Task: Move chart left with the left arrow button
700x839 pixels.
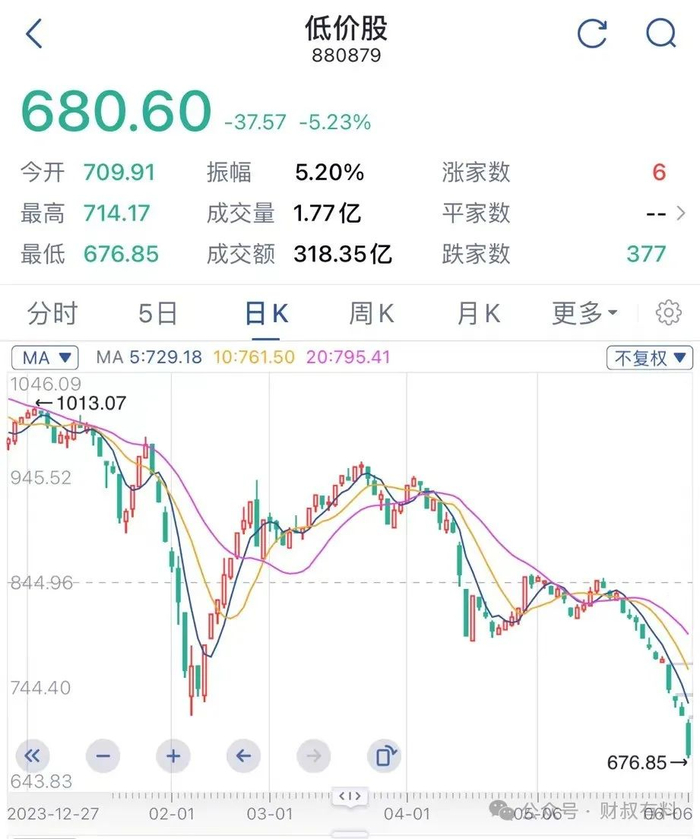Action: (x=244, y=756)
